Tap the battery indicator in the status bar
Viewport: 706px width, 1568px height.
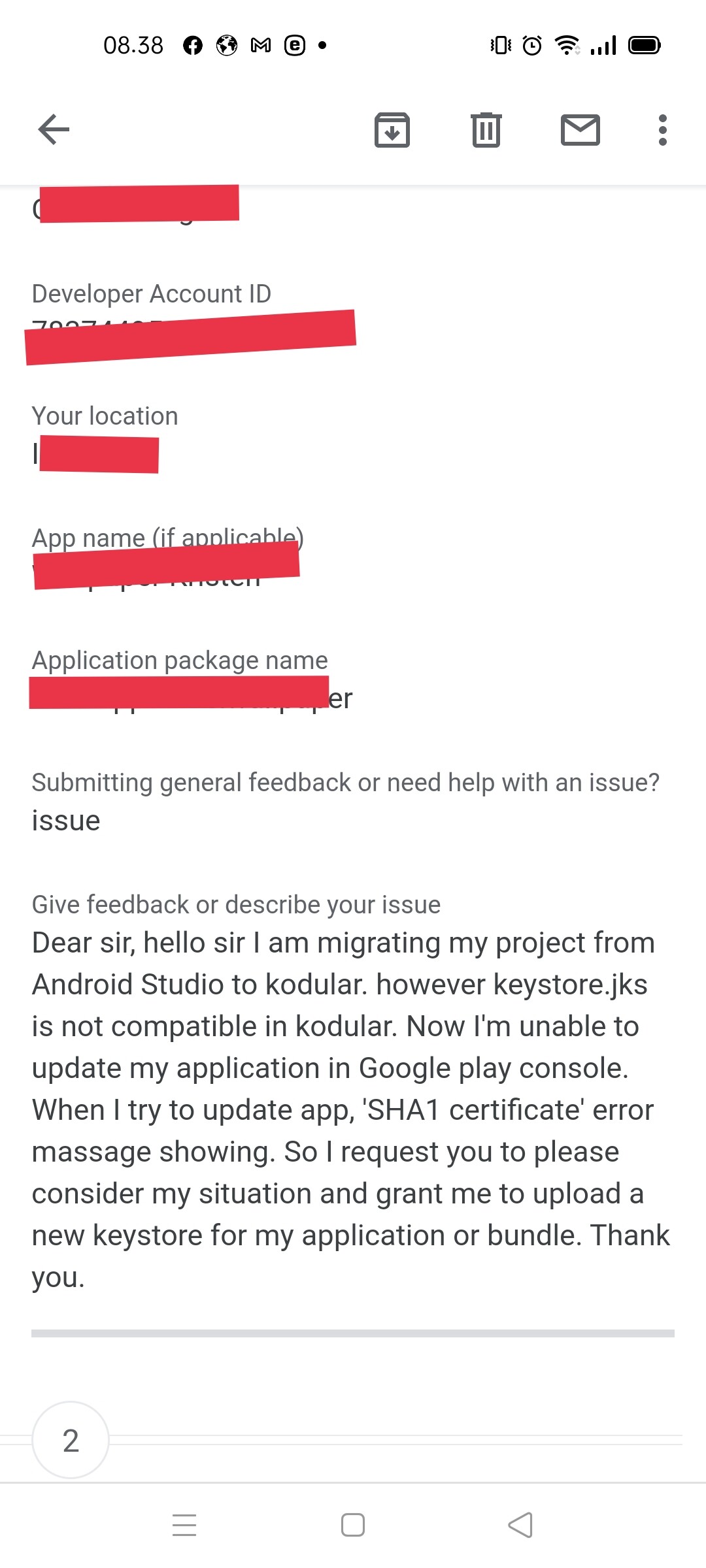pos(644,44)
